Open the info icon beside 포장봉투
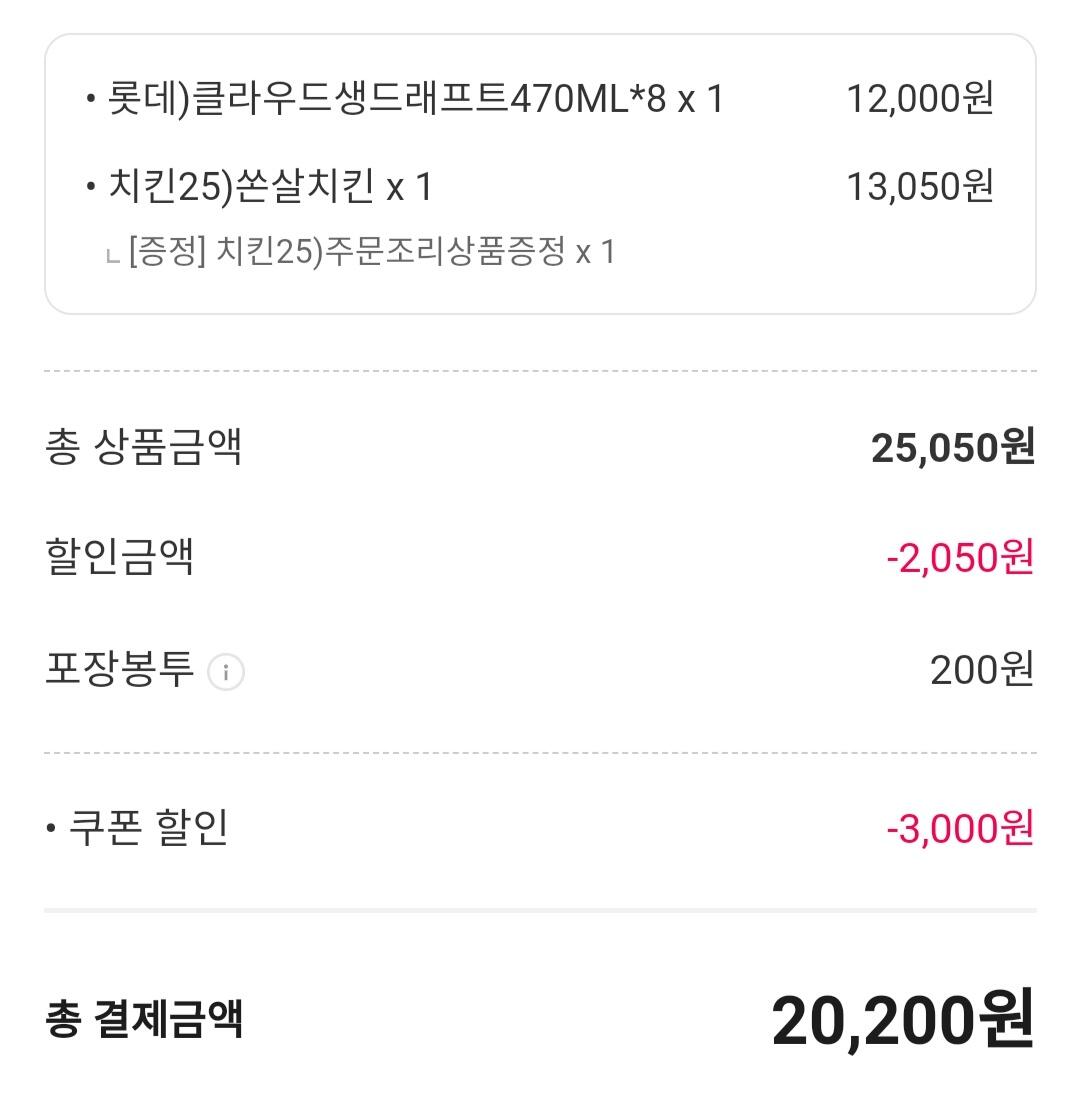1080x1117 pixels. 226,672
